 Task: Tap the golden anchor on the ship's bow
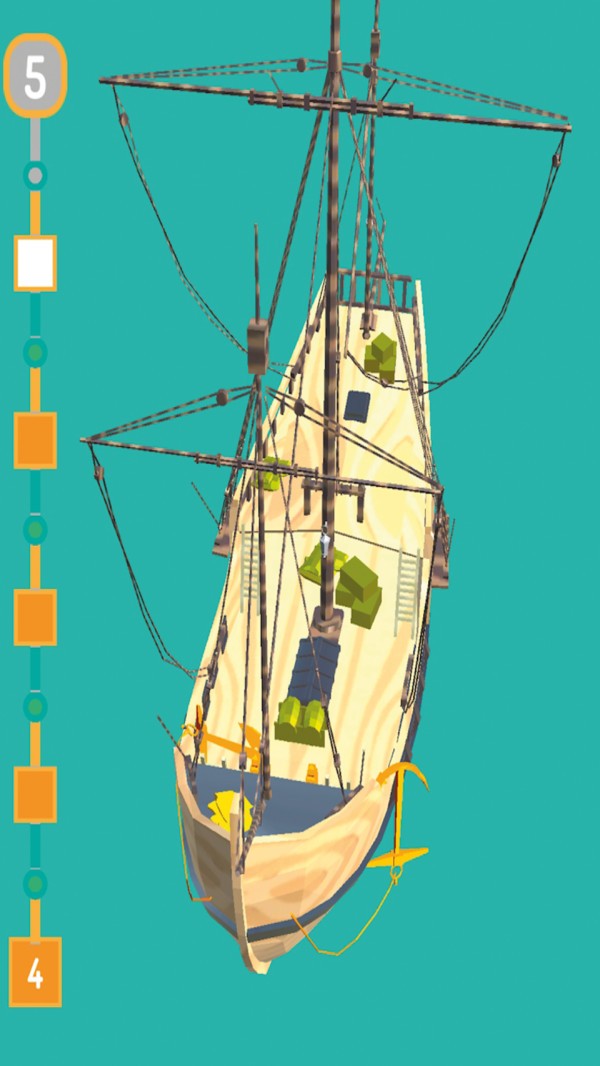pyautogui.click(x=400, y=815)
